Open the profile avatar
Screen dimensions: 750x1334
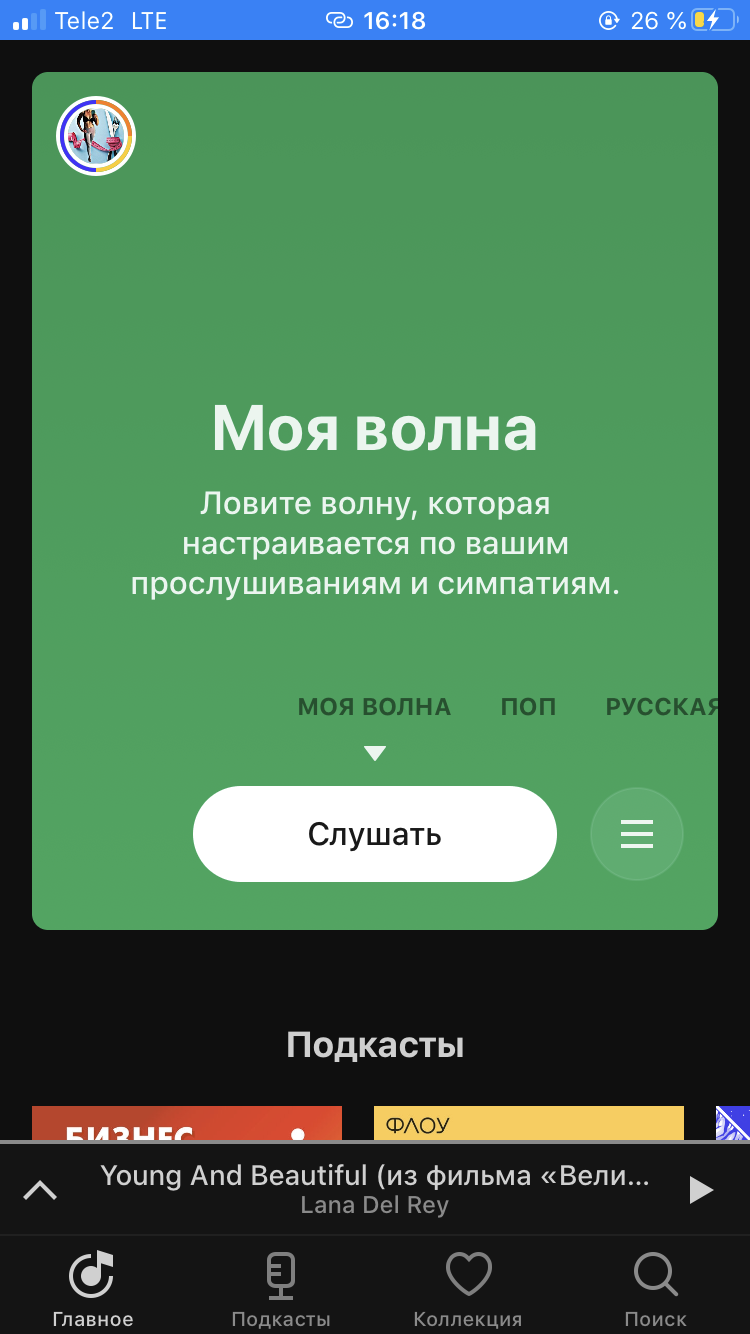click(96, 136)
